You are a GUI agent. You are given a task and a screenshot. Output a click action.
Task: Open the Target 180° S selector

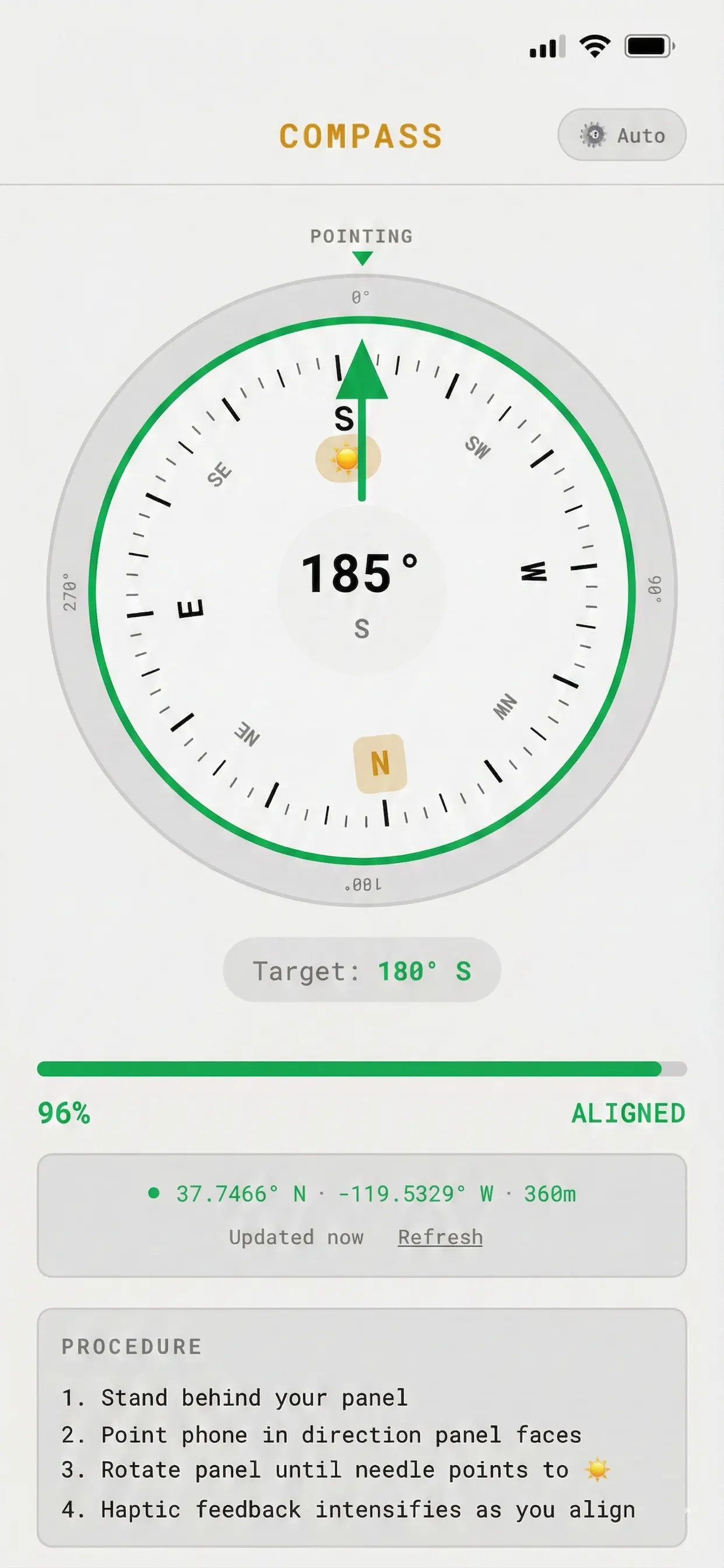coord(361,970)
